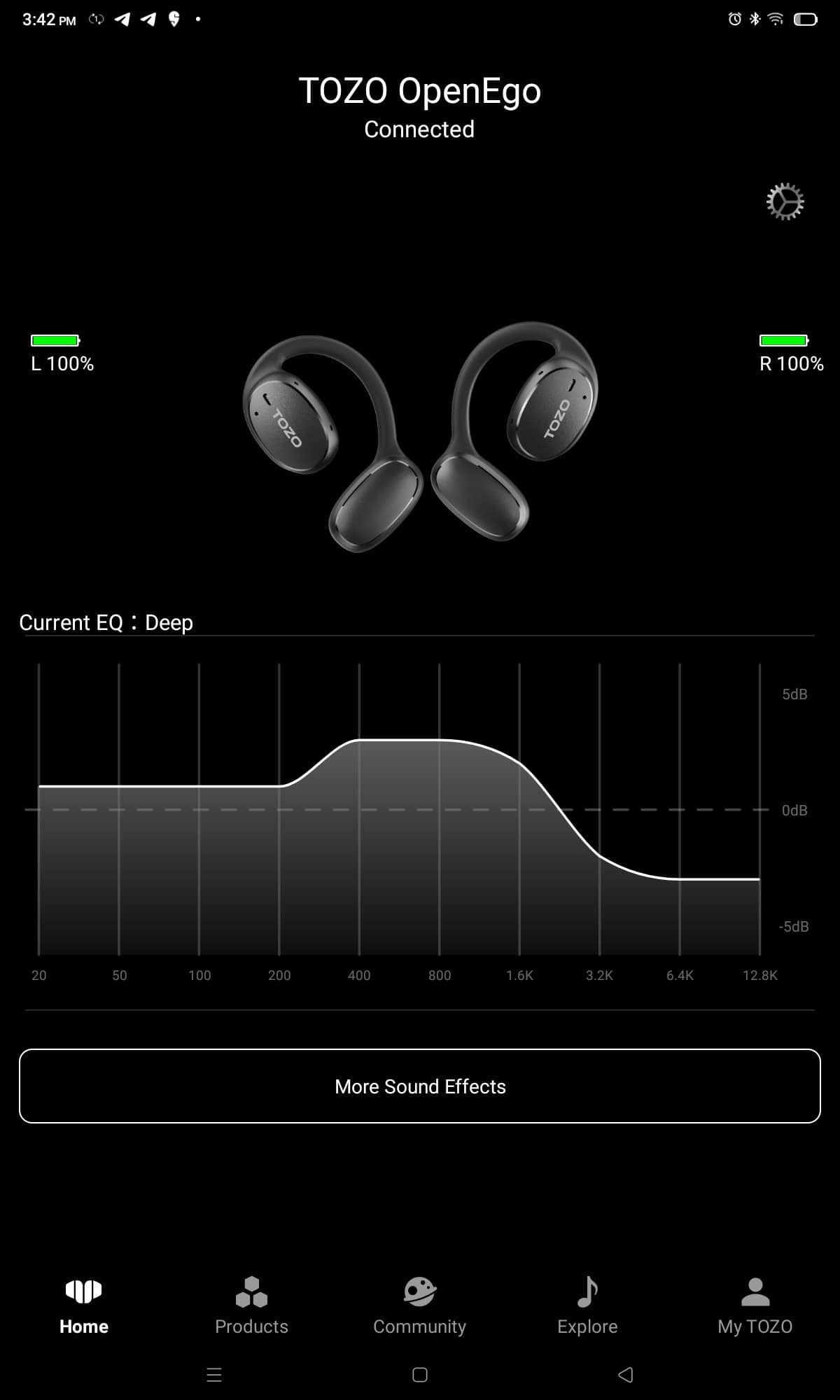The height and width of the screenshot is (1400, 840).
Task: Tap the system back button
Action: pyautogui.click(x=625, y=1375)
